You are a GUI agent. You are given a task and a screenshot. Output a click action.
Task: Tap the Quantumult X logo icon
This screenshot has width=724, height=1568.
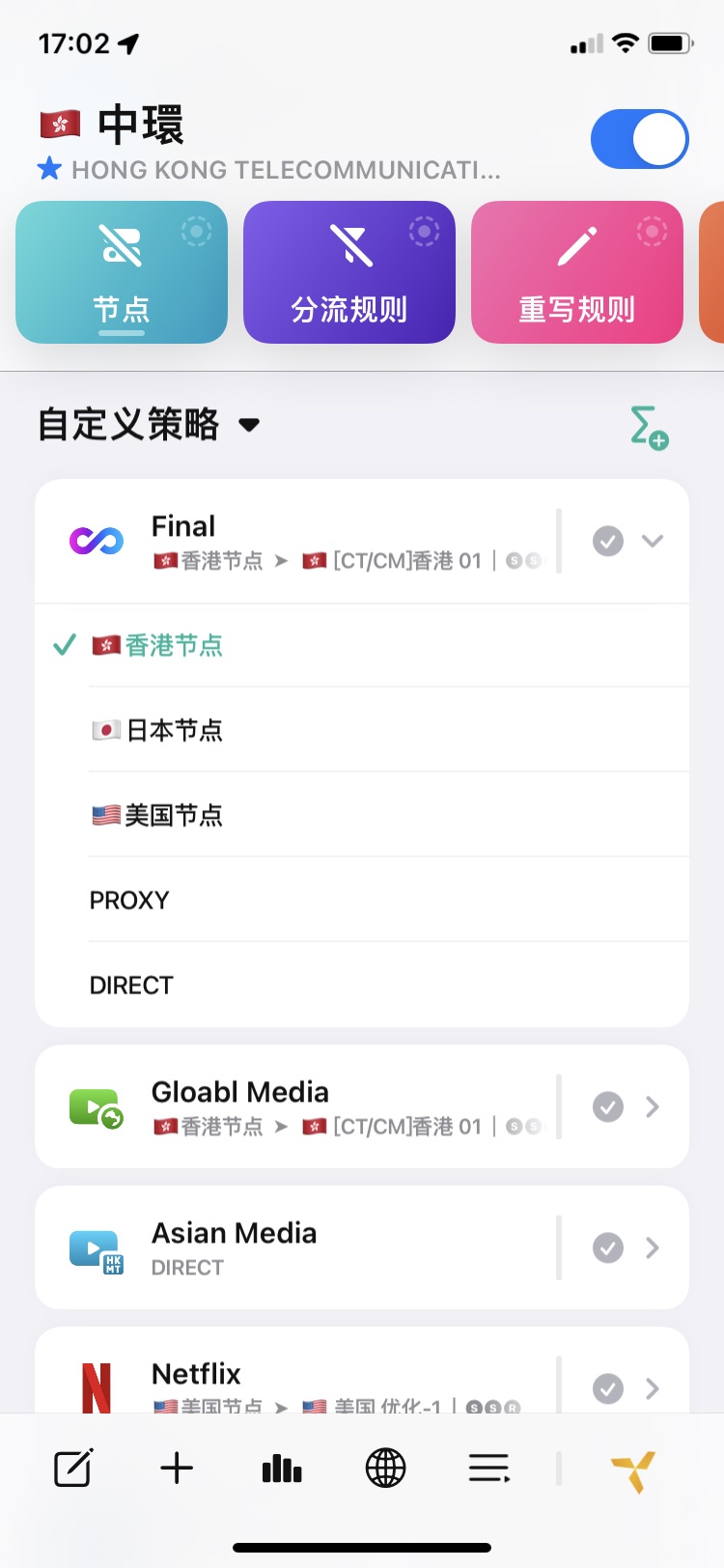coord(632,1467)
